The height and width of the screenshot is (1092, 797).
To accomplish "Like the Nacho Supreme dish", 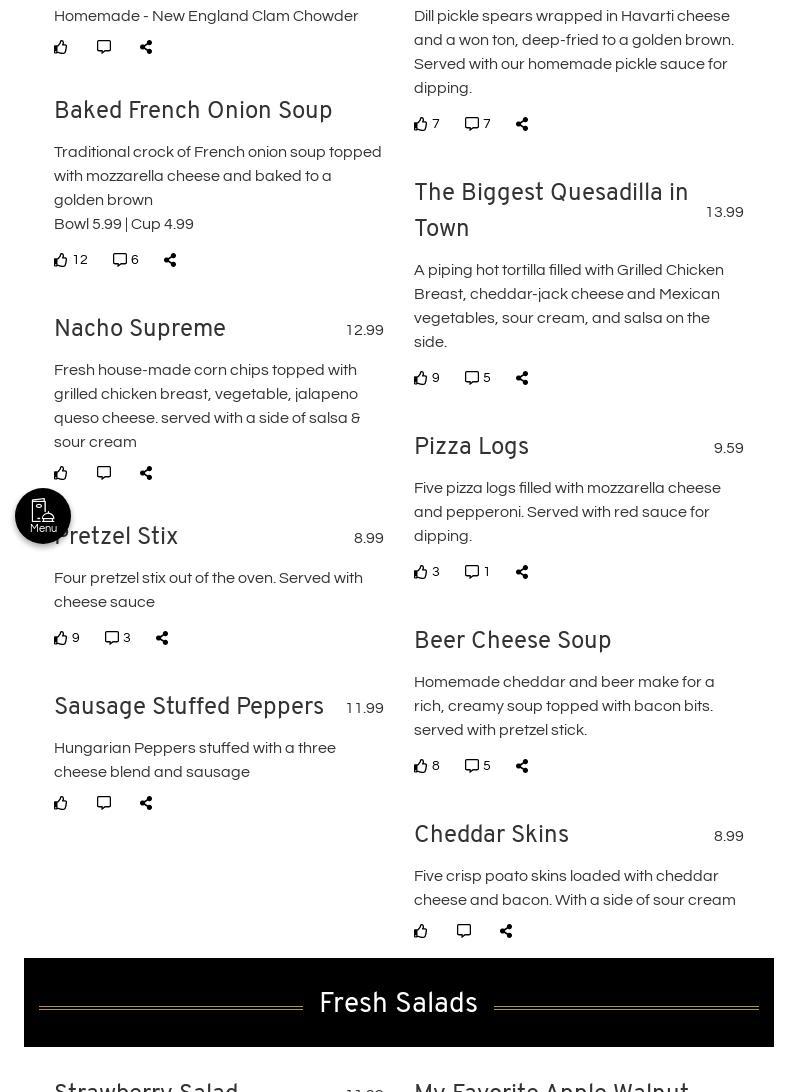I will (x=61, y=473).
